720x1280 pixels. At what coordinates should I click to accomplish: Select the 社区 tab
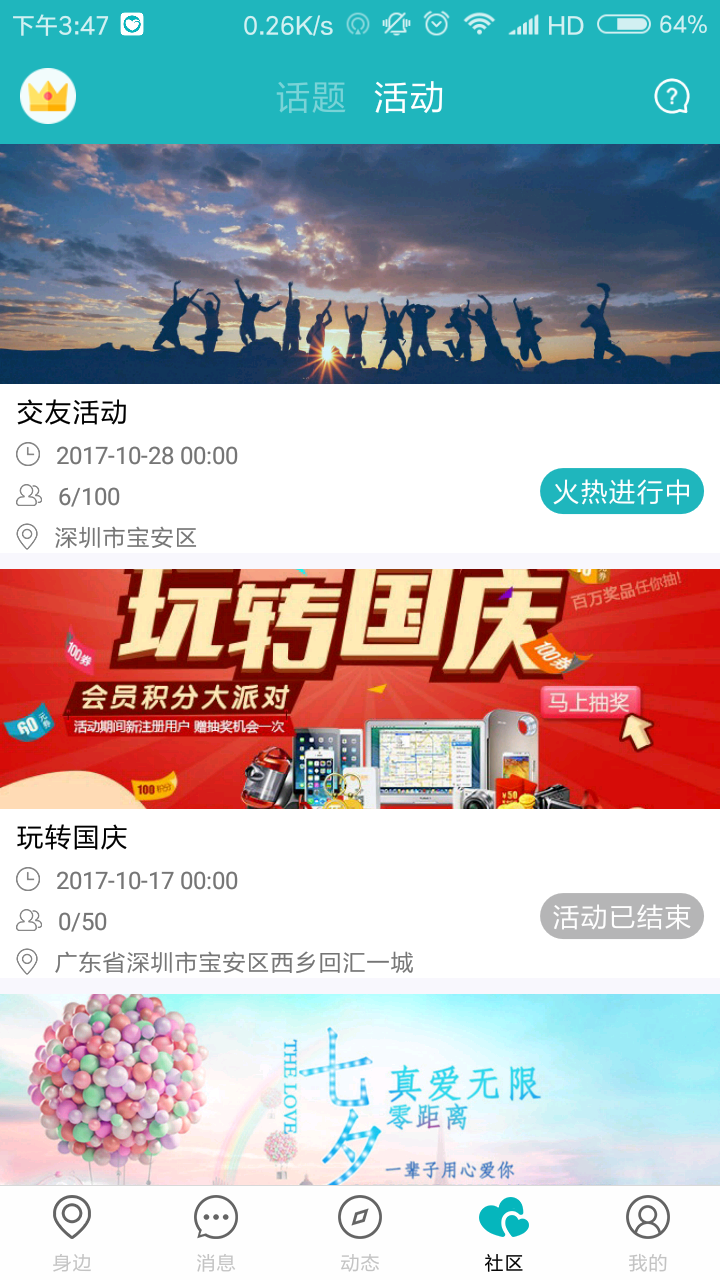[x=504, y=1233]
